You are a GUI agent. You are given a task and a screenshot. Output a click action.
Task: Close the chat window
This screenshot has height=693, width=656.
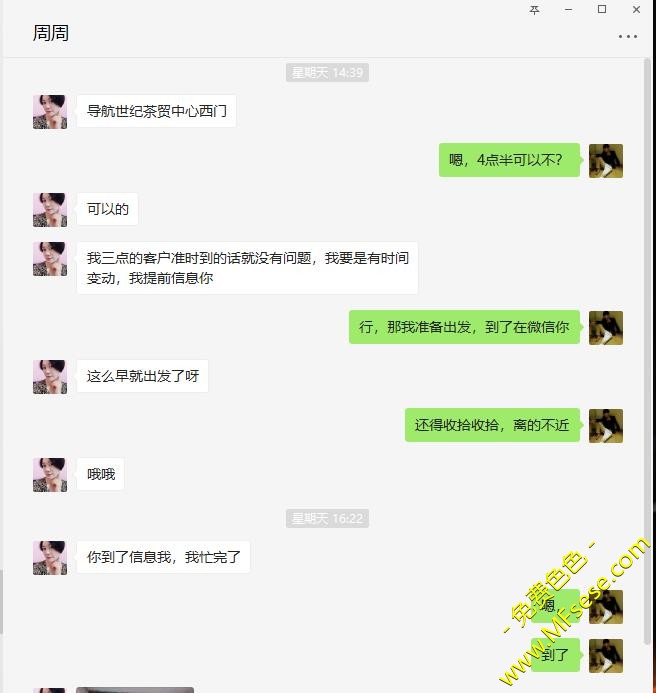point(636,10)
